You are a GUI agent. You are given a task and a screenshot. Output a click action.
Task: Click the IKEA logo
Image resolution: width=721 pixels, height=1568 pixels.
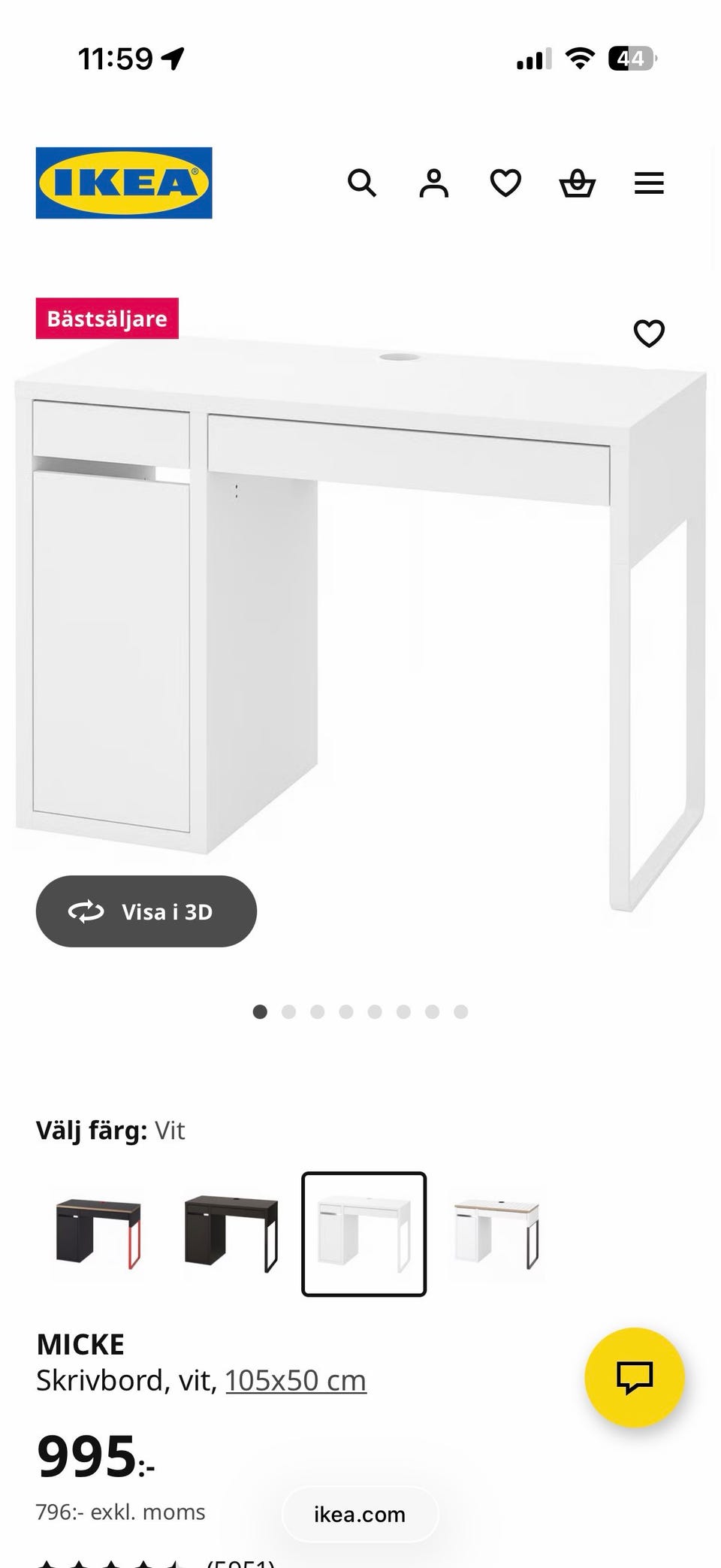123,183
